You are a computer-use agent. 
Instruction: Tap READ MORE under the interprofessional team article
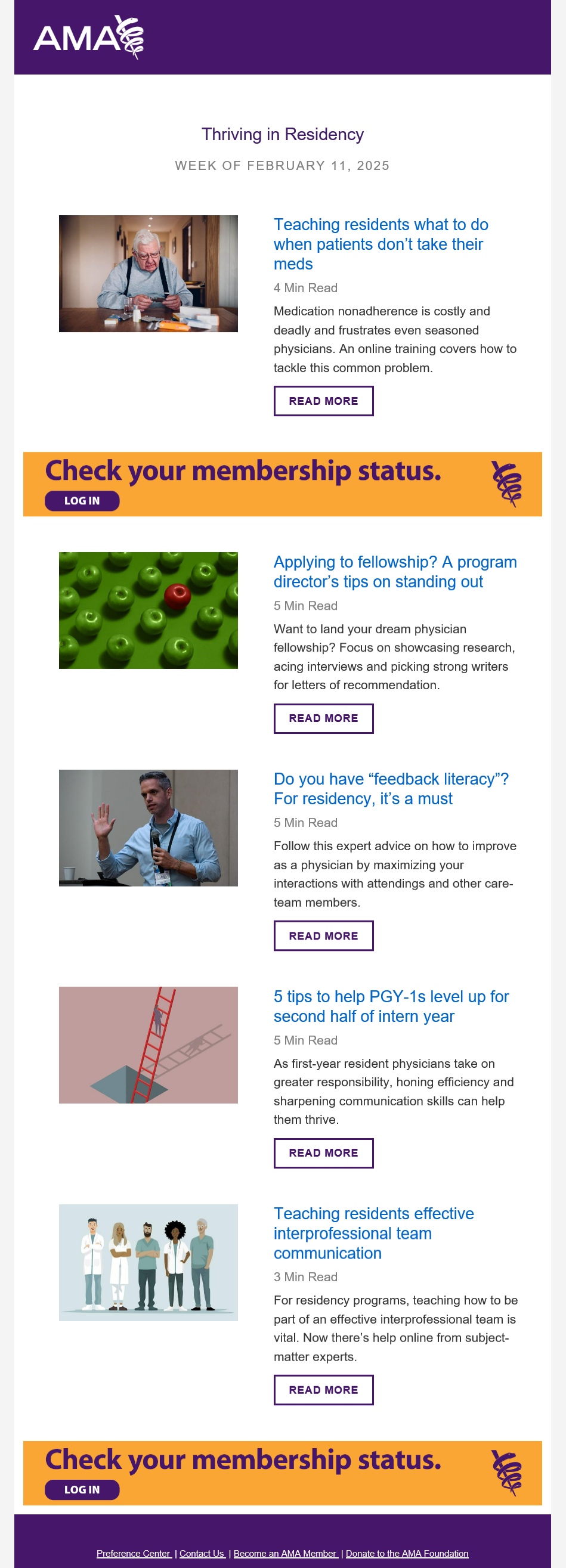323,1390
